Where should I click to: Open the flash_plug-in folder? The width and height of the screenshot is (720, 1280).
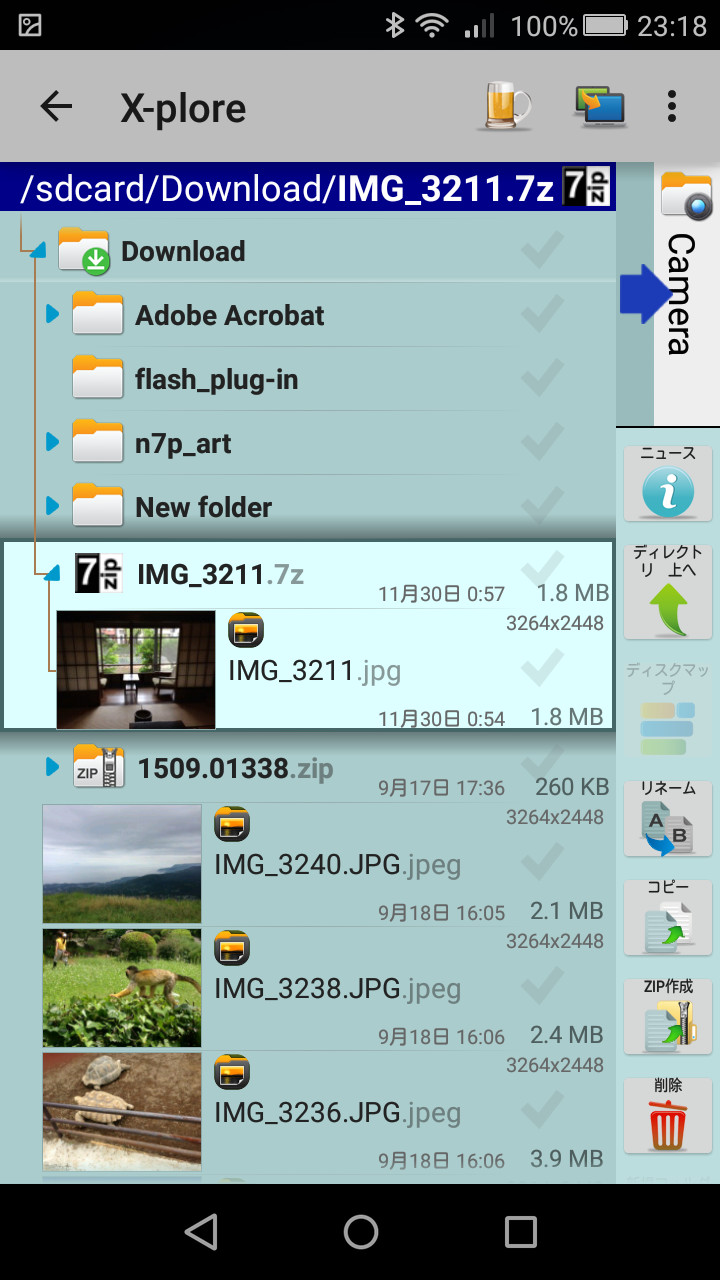click(x=216, y=380)
